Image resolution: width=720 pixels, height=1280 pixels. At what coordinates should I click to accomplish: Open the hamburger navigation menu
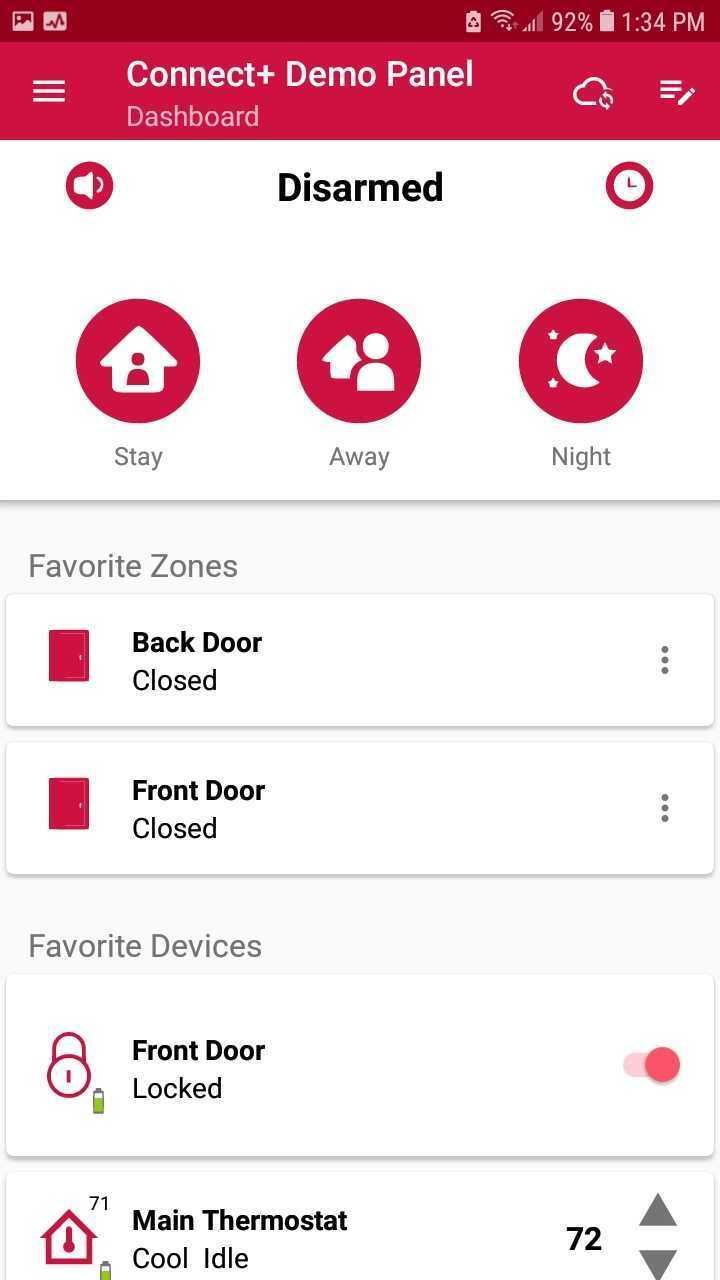point(49,92)
